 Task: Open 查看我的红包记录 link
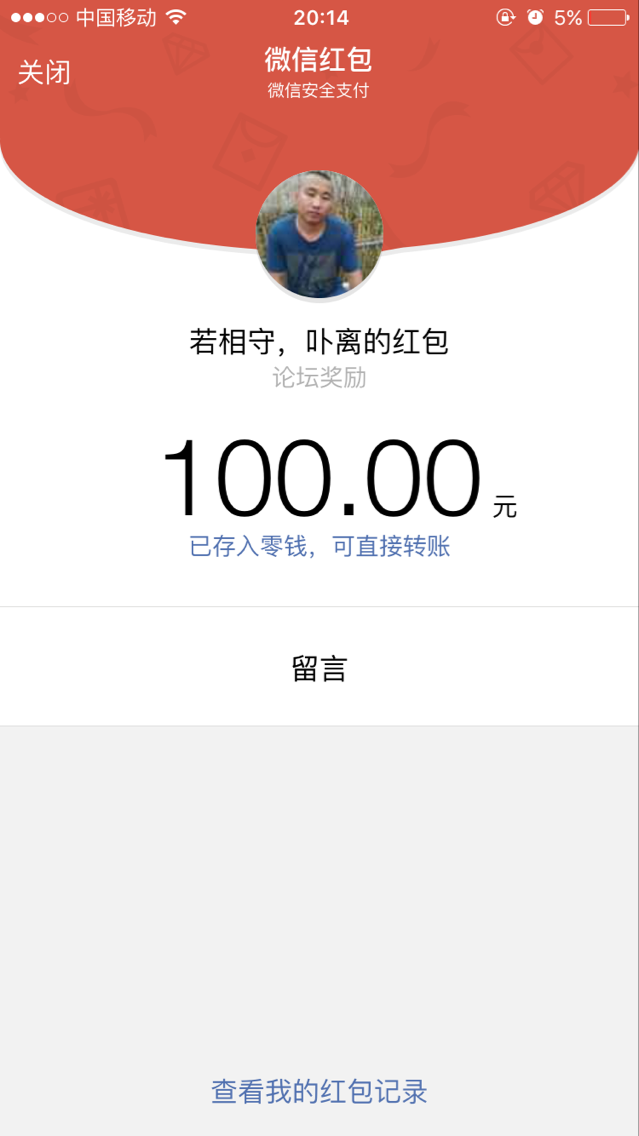pos(319,1091)
